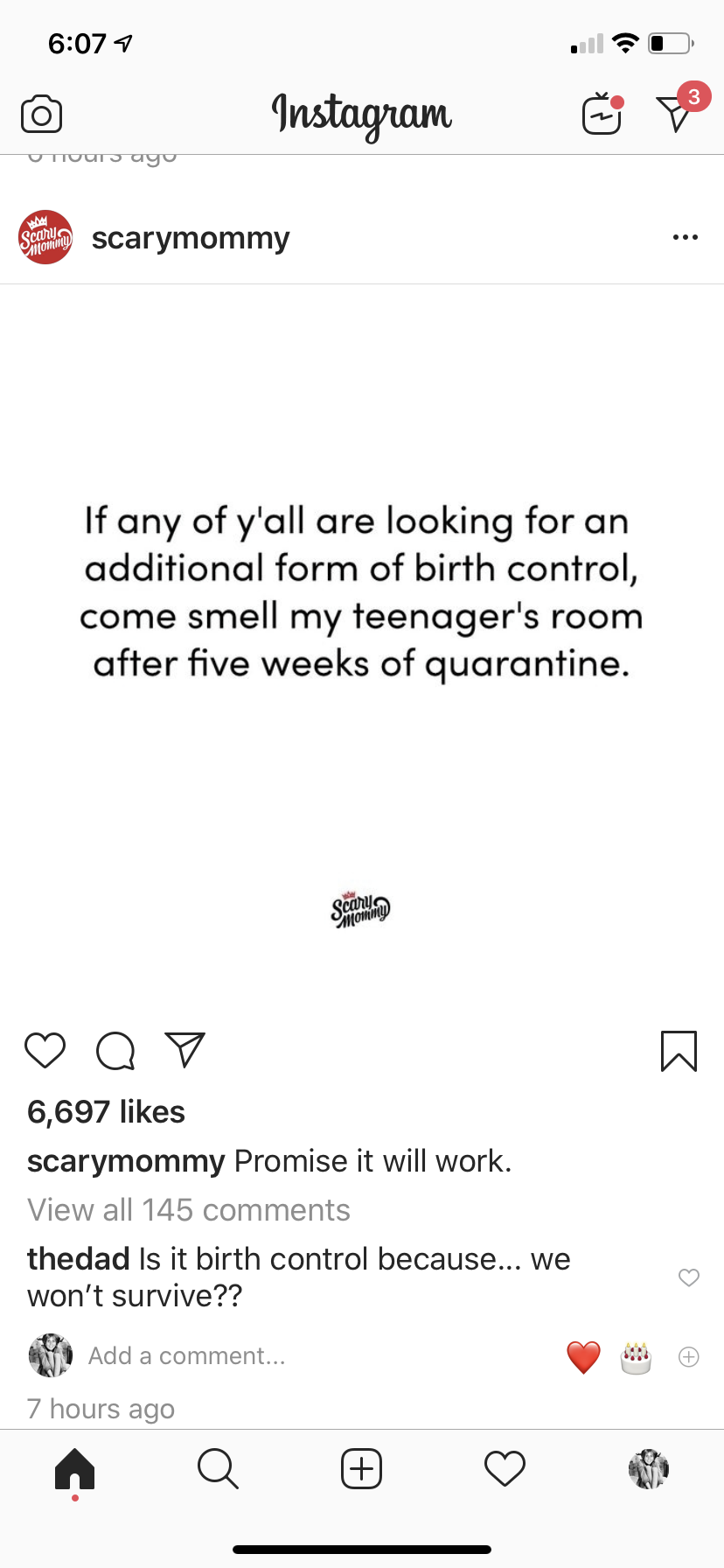Open post options three-dot menu
The image size is (724, 1568).
click(x=685, y=237)
